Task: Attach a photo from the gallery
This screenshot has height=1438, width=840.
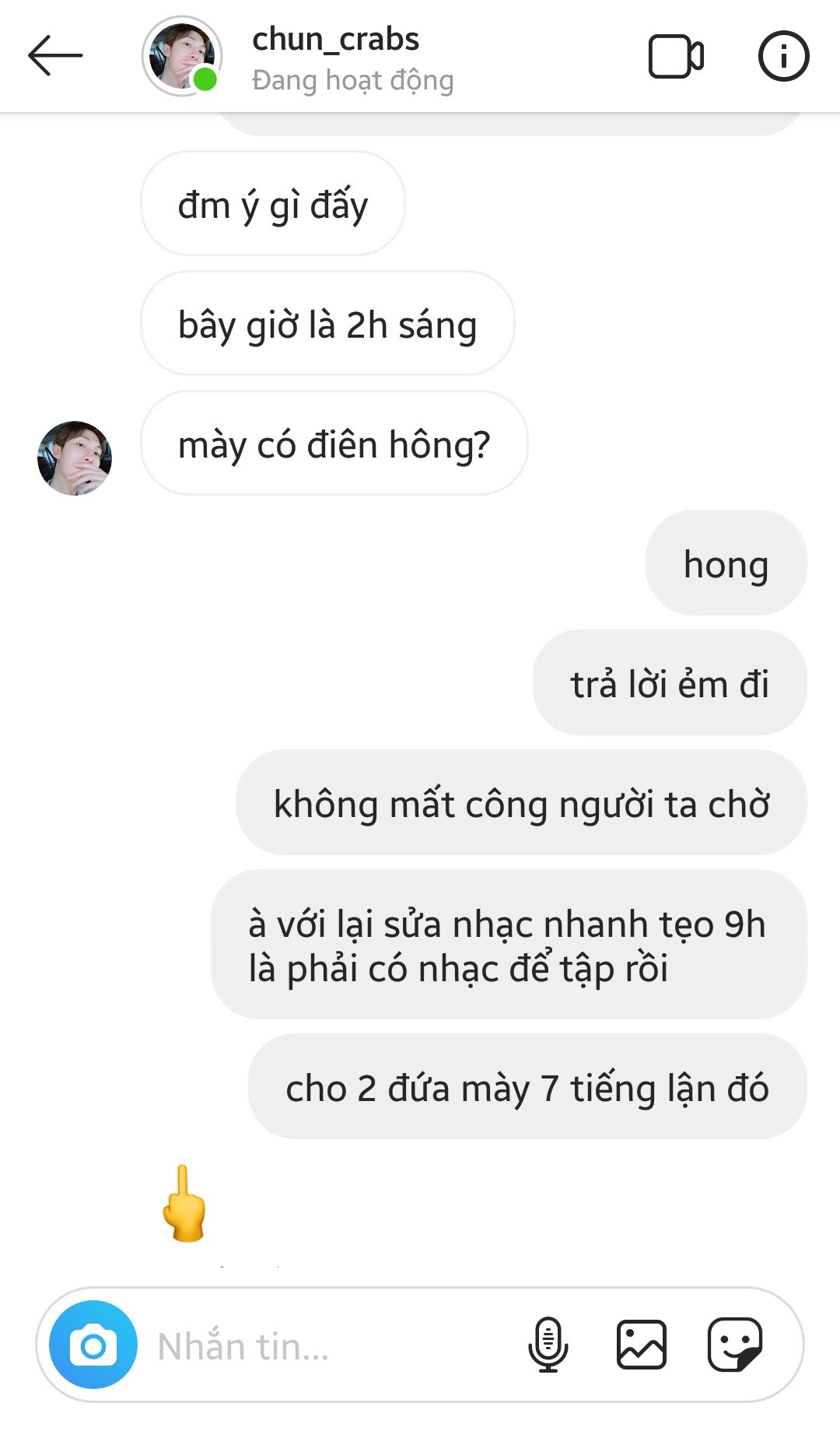Action: pyautogui.click(x=642, y=1345)
